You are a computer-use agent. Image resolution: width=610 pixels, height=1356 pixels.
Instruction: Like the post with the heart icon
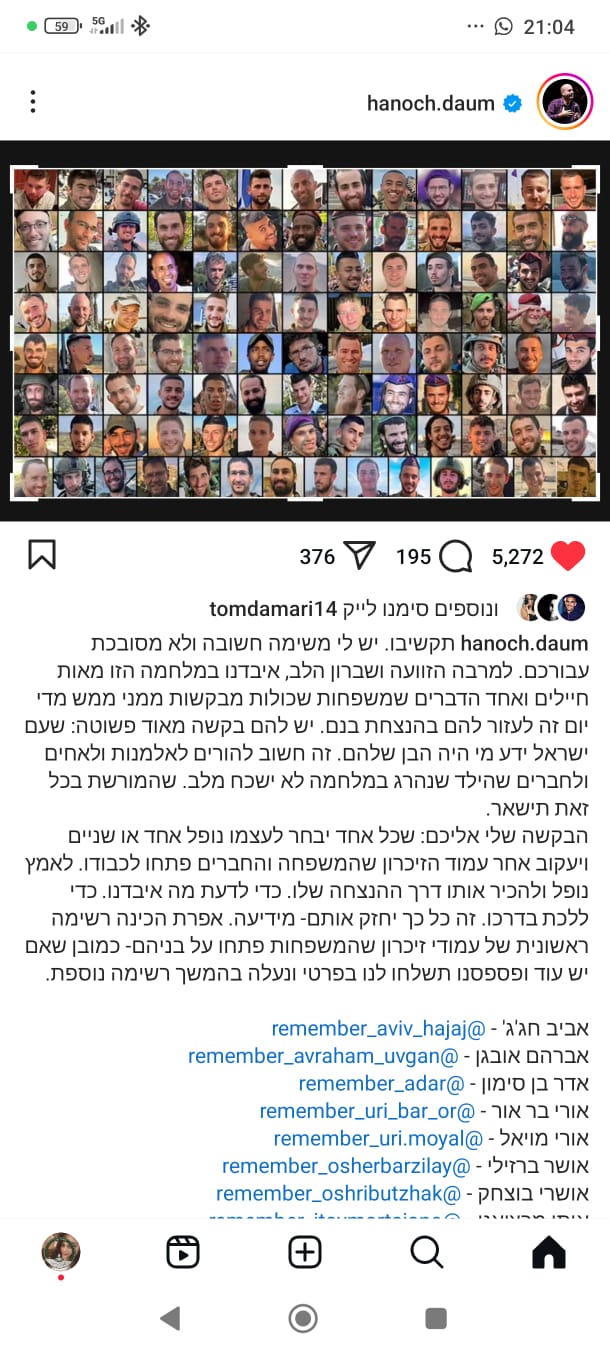click(568, 556)
